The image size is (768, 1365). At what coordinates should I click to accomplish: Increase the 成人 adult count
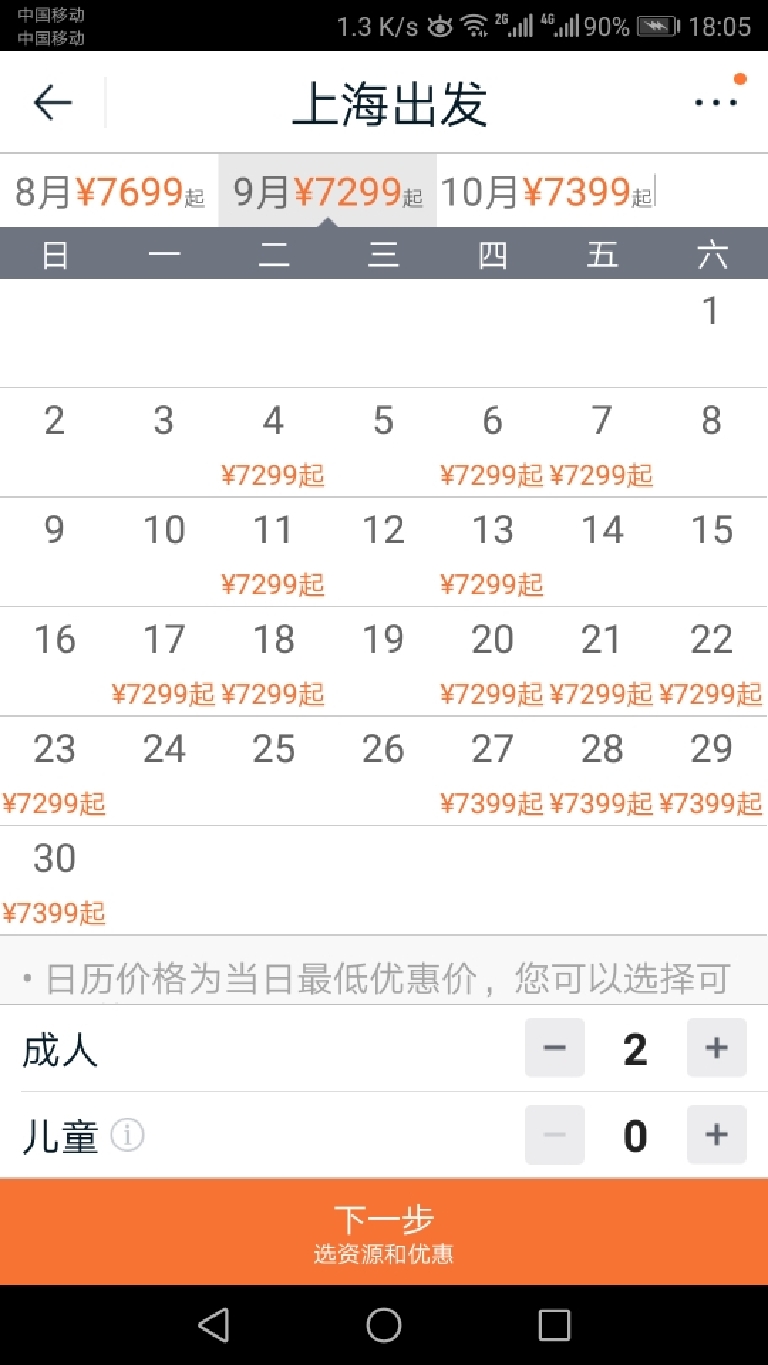(x=716, y=1048)
